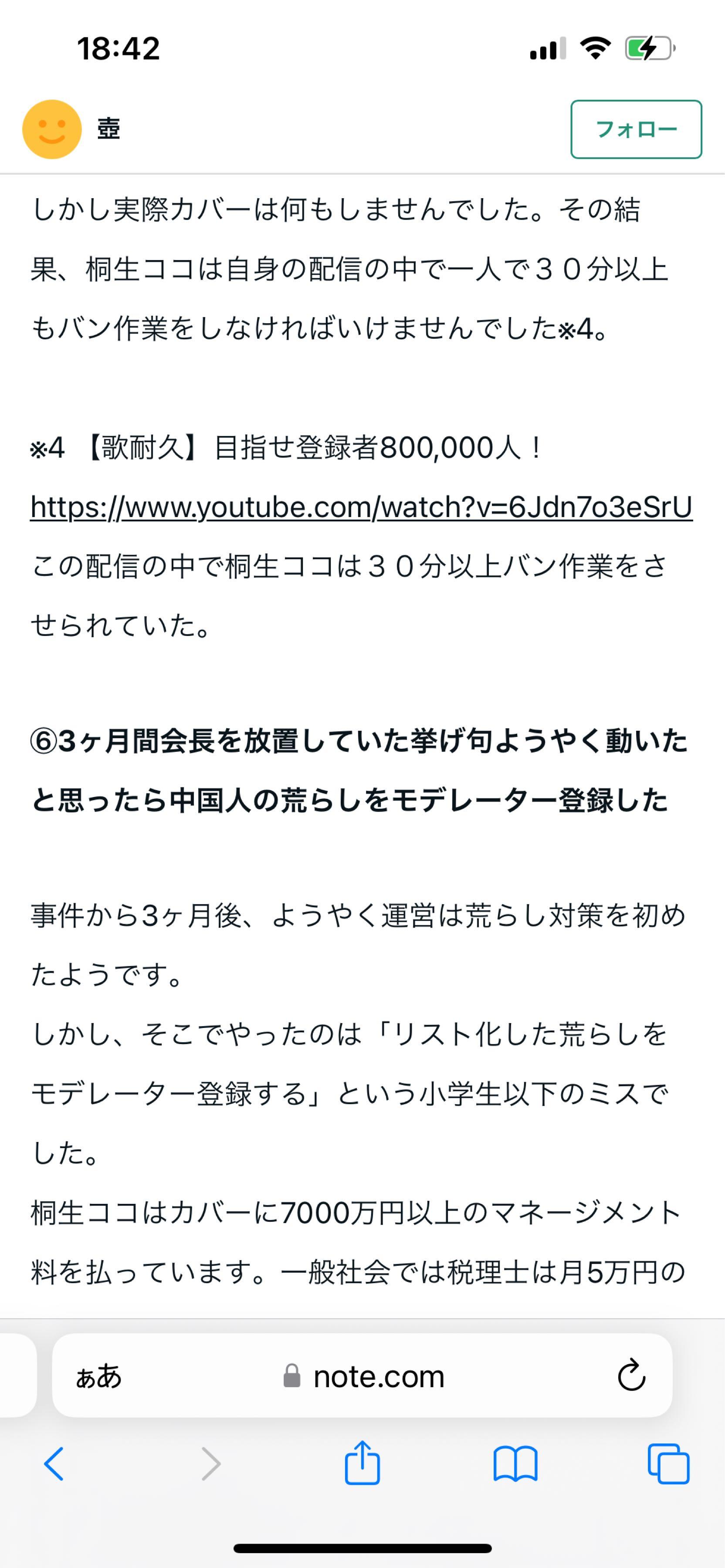Open Safari bookmarks
This screenshot has width=725, height=1568.
tap(515, 1463)
